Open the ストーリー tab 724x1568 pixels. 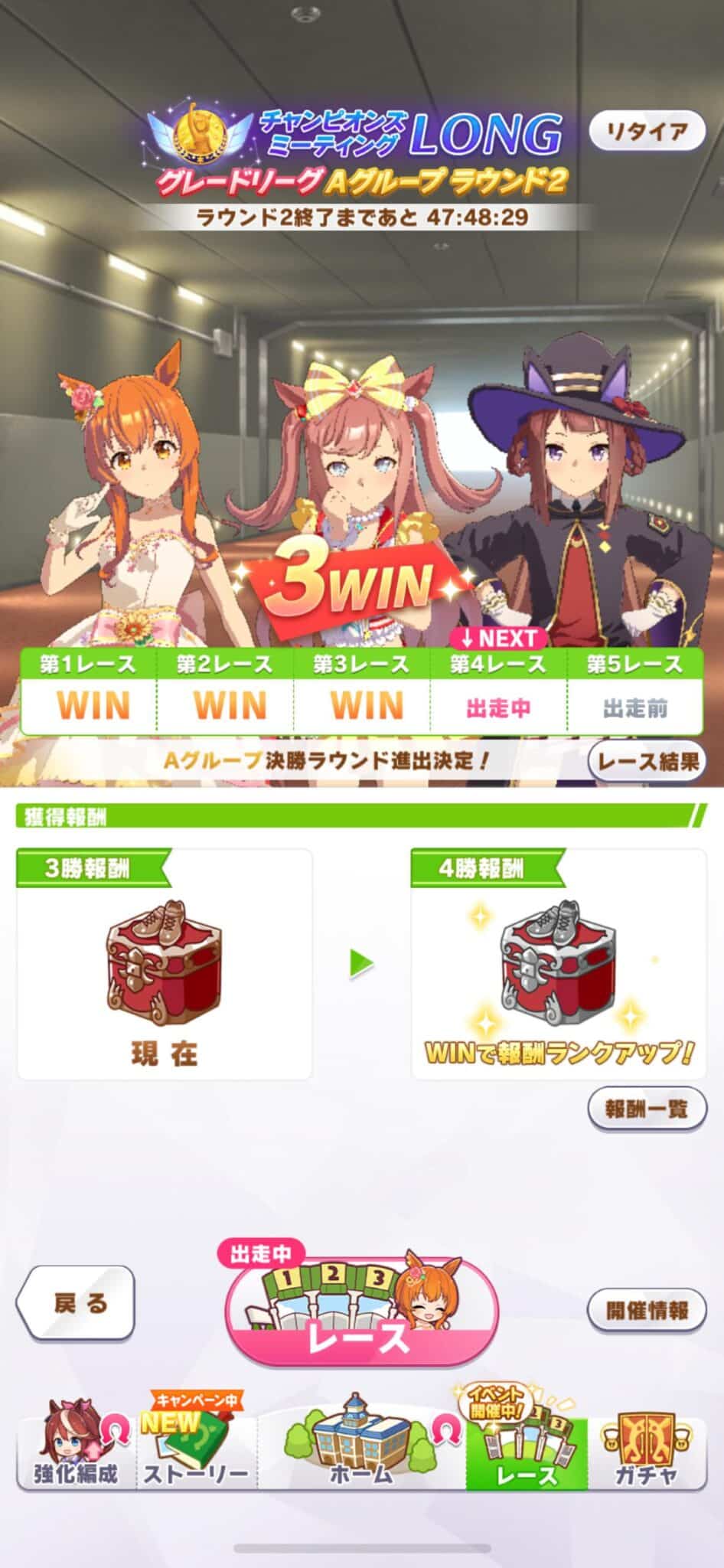[x=196, y=1445]
